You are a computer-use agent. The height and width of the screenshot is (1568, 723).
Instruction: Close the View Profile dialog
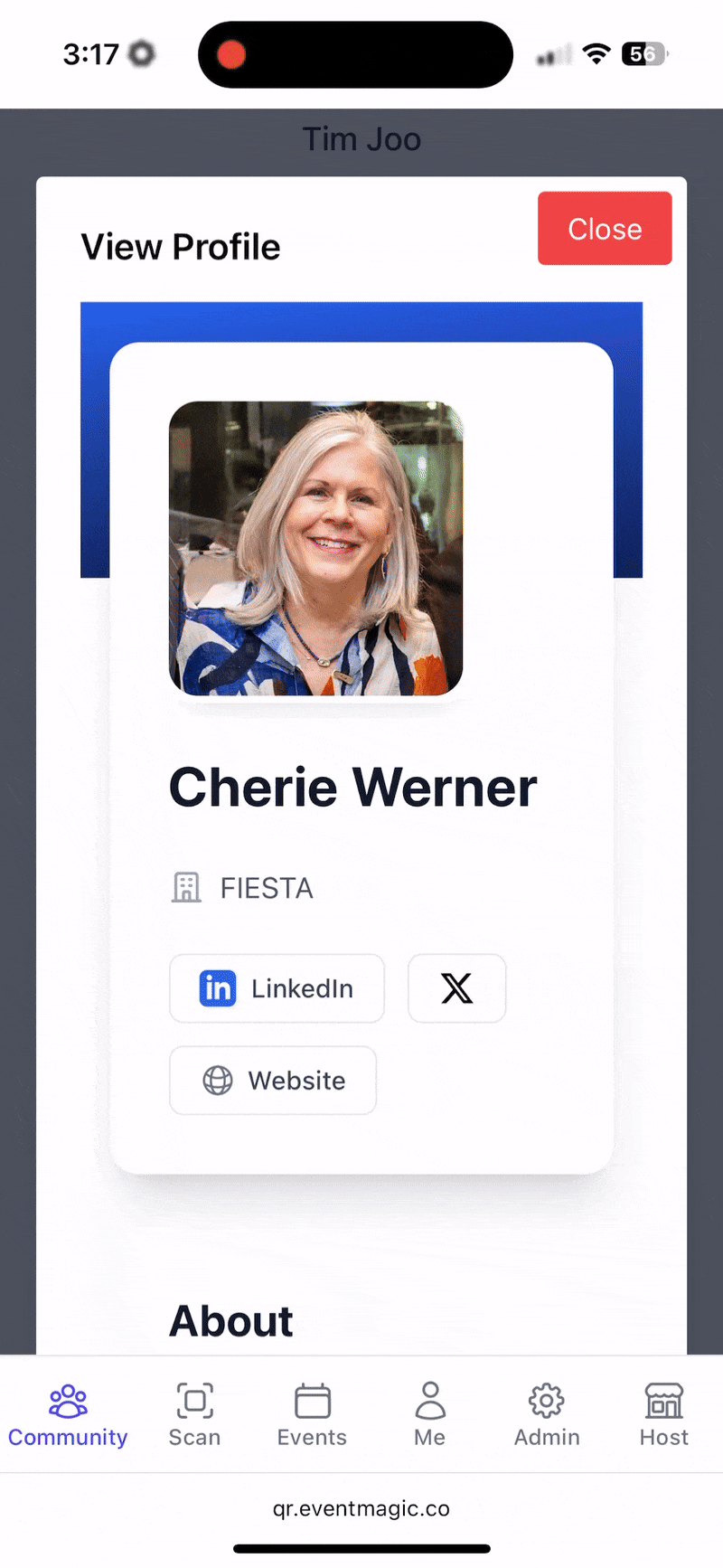click(605, 228)
